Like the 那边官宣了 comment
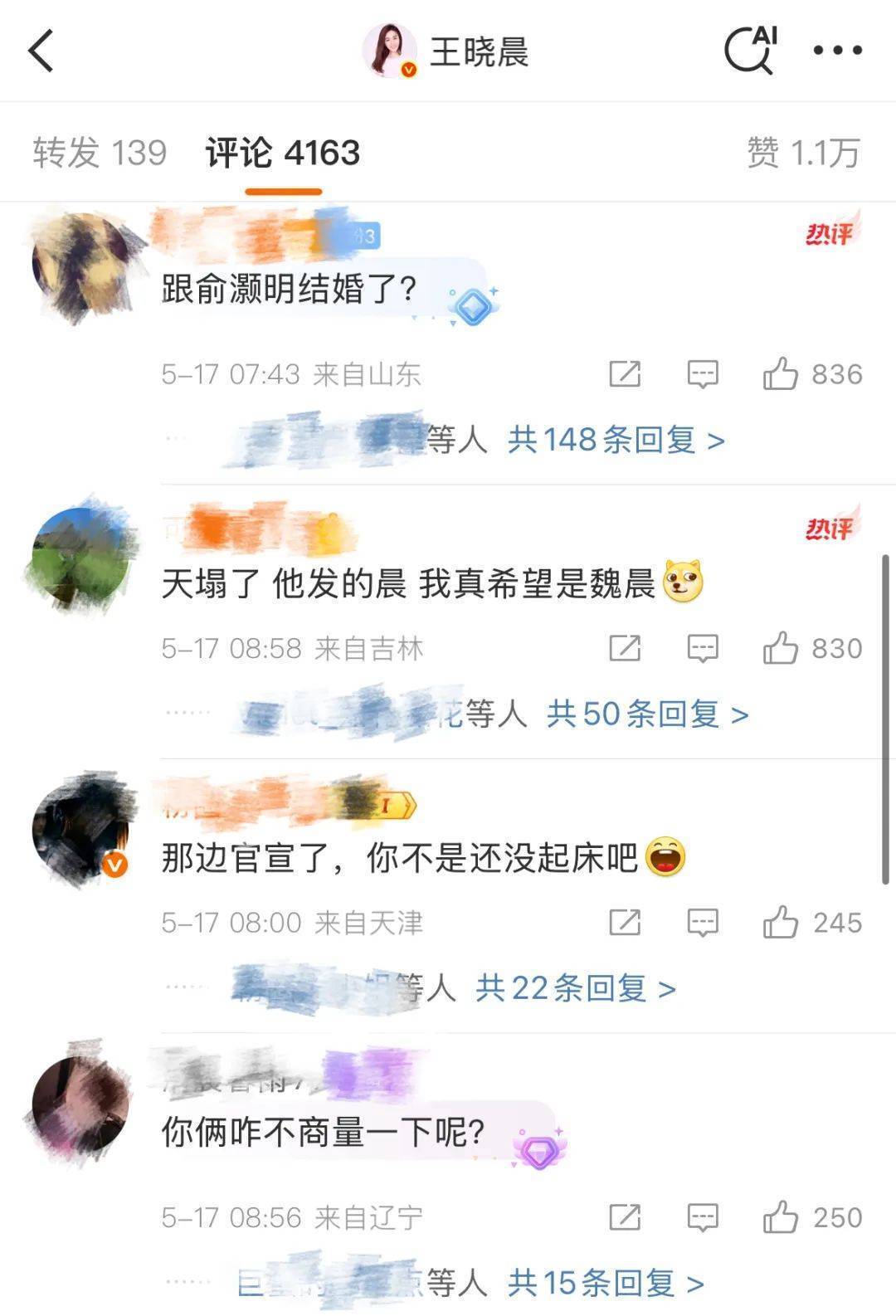 (780, 923)
